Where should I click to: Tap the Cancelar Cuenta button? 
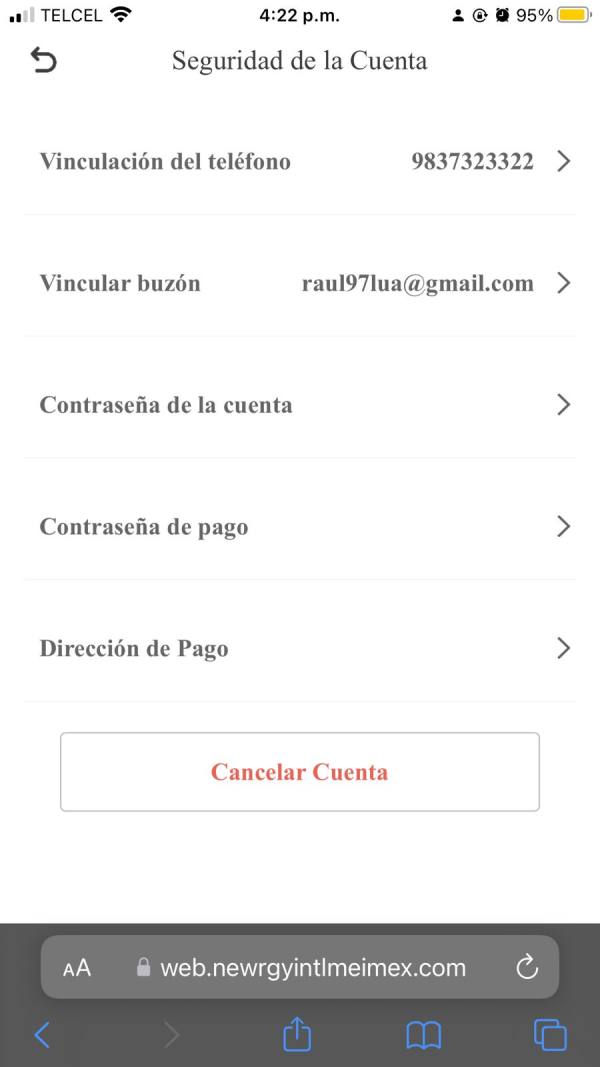300,772
